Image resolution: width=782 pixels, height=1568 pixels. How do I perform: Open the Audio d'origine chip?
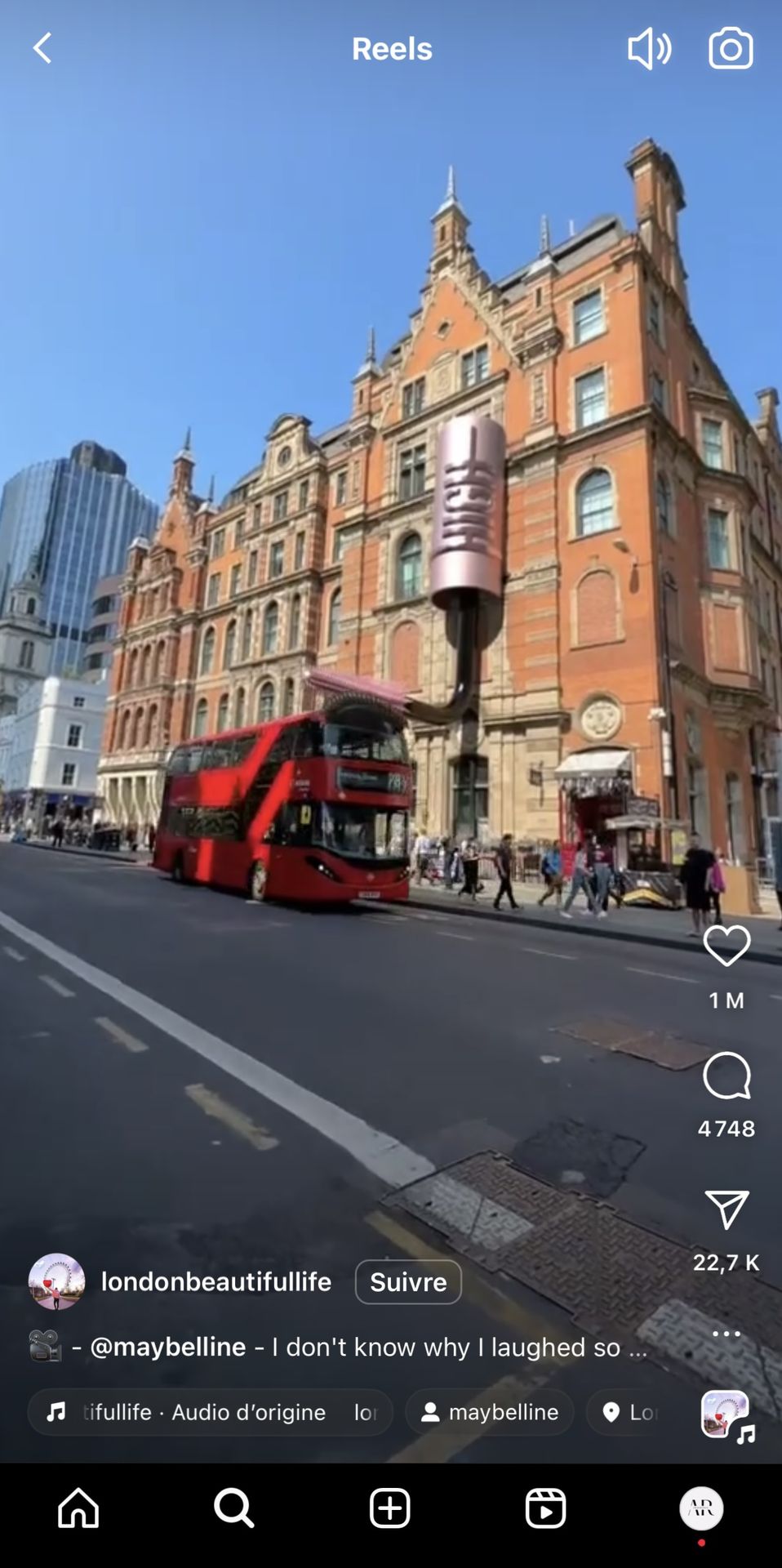[210, 1412]
